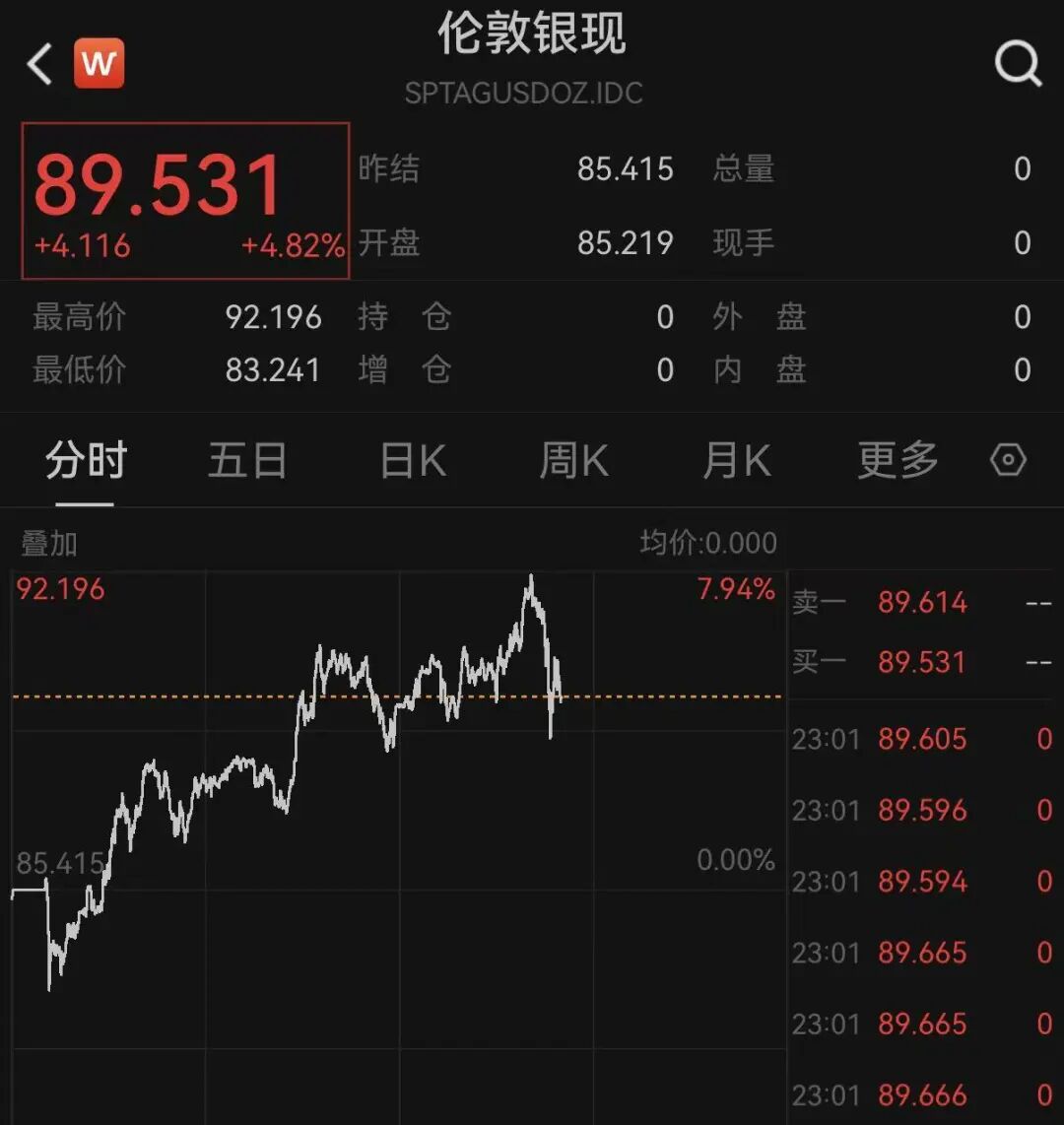The width and height of the screenshot is (1064, 1125).
Task: Open chart settings hexagon icon
Action: (x=1008, y=460)
